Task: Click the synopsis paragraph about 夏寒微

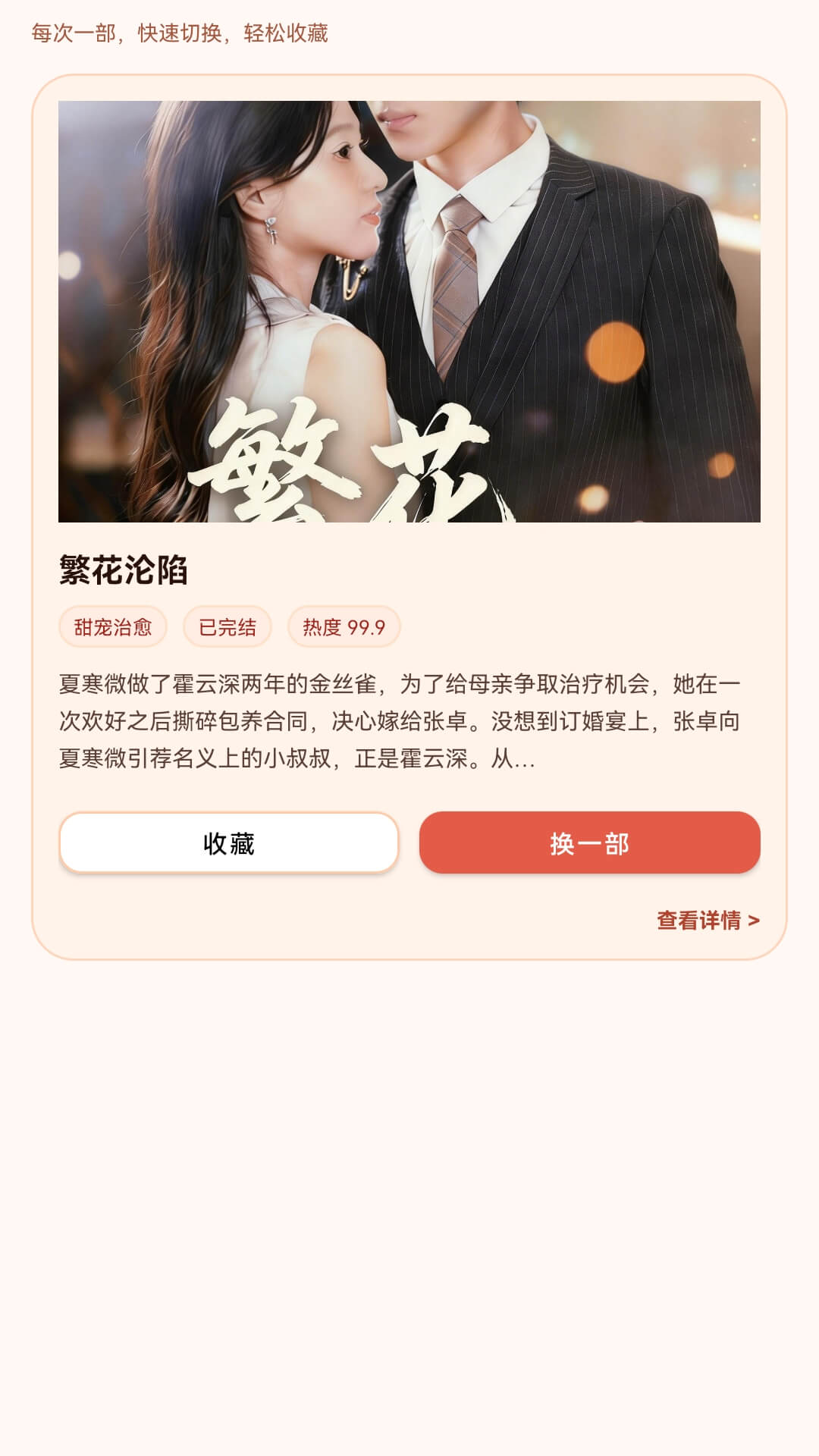Action: click(402, 720)
